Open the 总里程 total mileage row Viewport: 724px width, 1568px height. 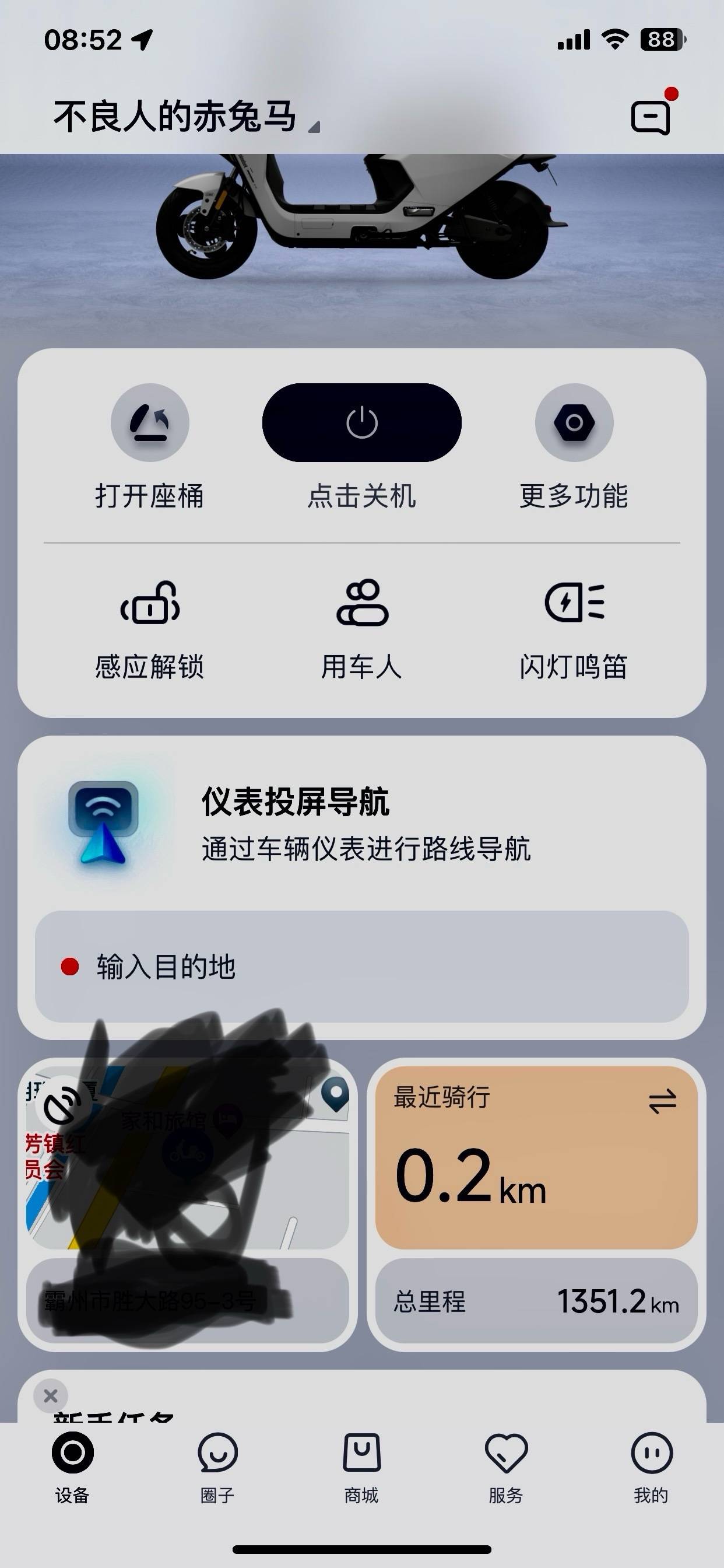(535, 1301)
